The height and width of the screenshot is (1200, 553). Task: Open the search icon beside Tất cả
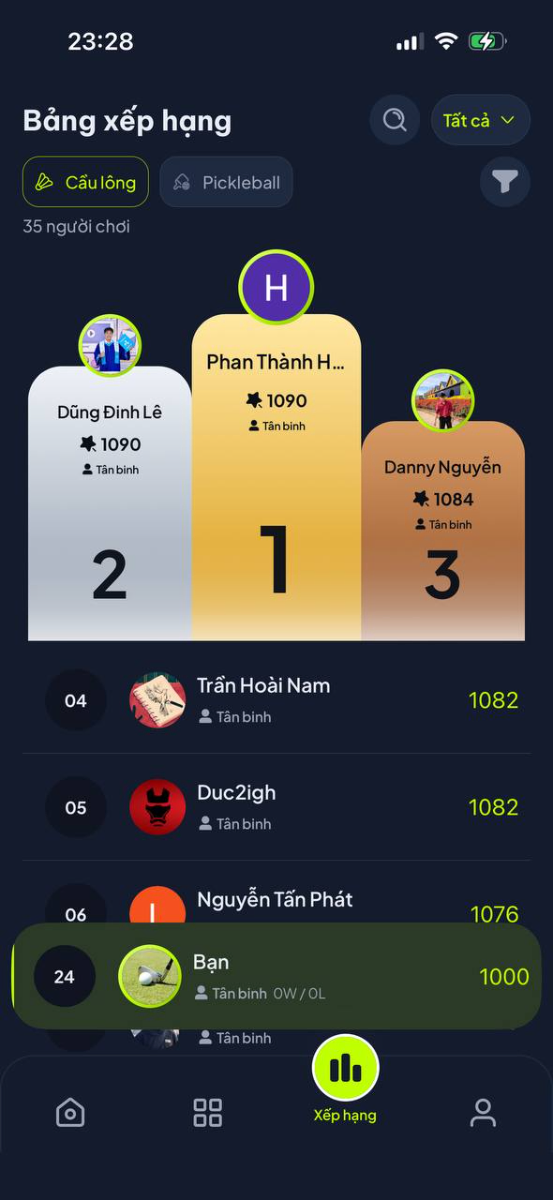(395, 120)
